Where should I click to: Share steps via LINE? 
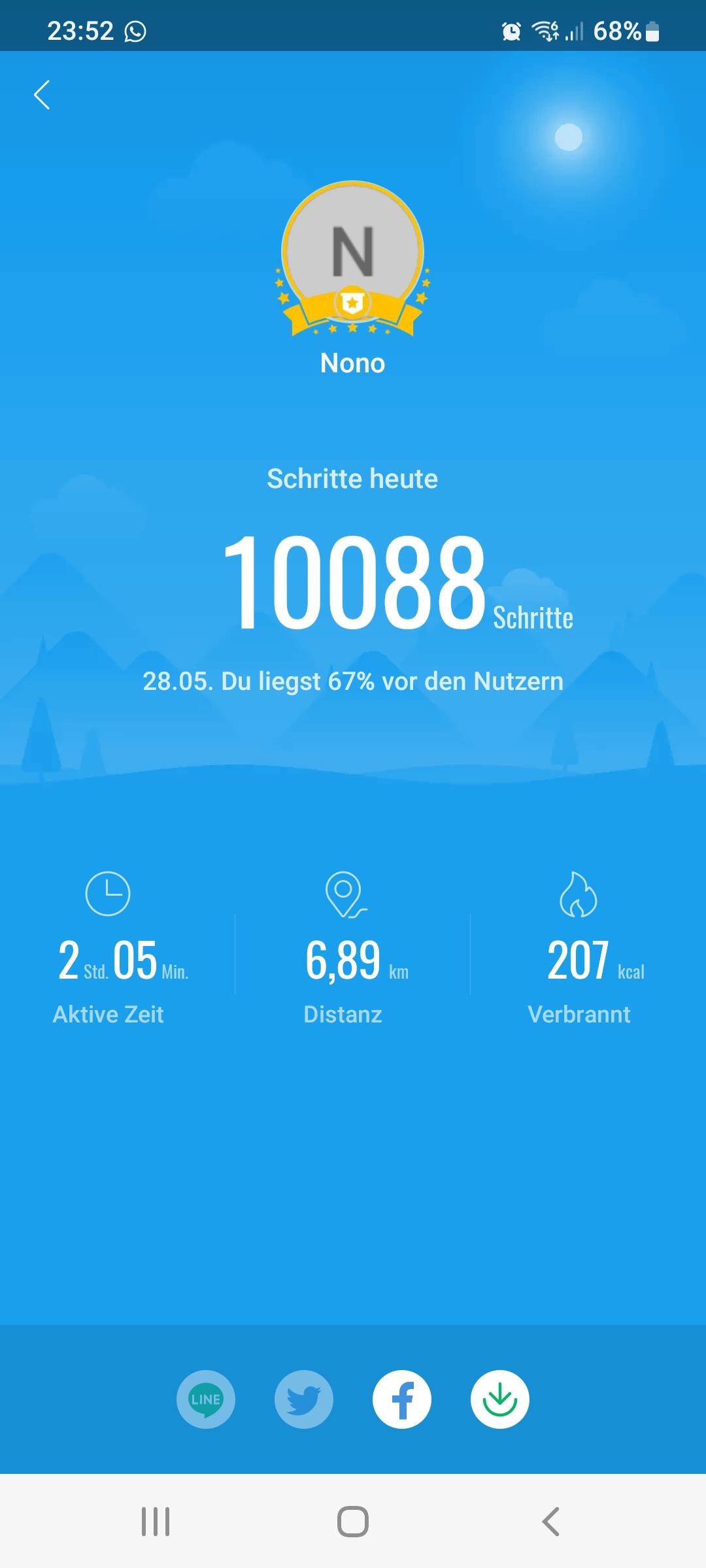click(206, 1399)
